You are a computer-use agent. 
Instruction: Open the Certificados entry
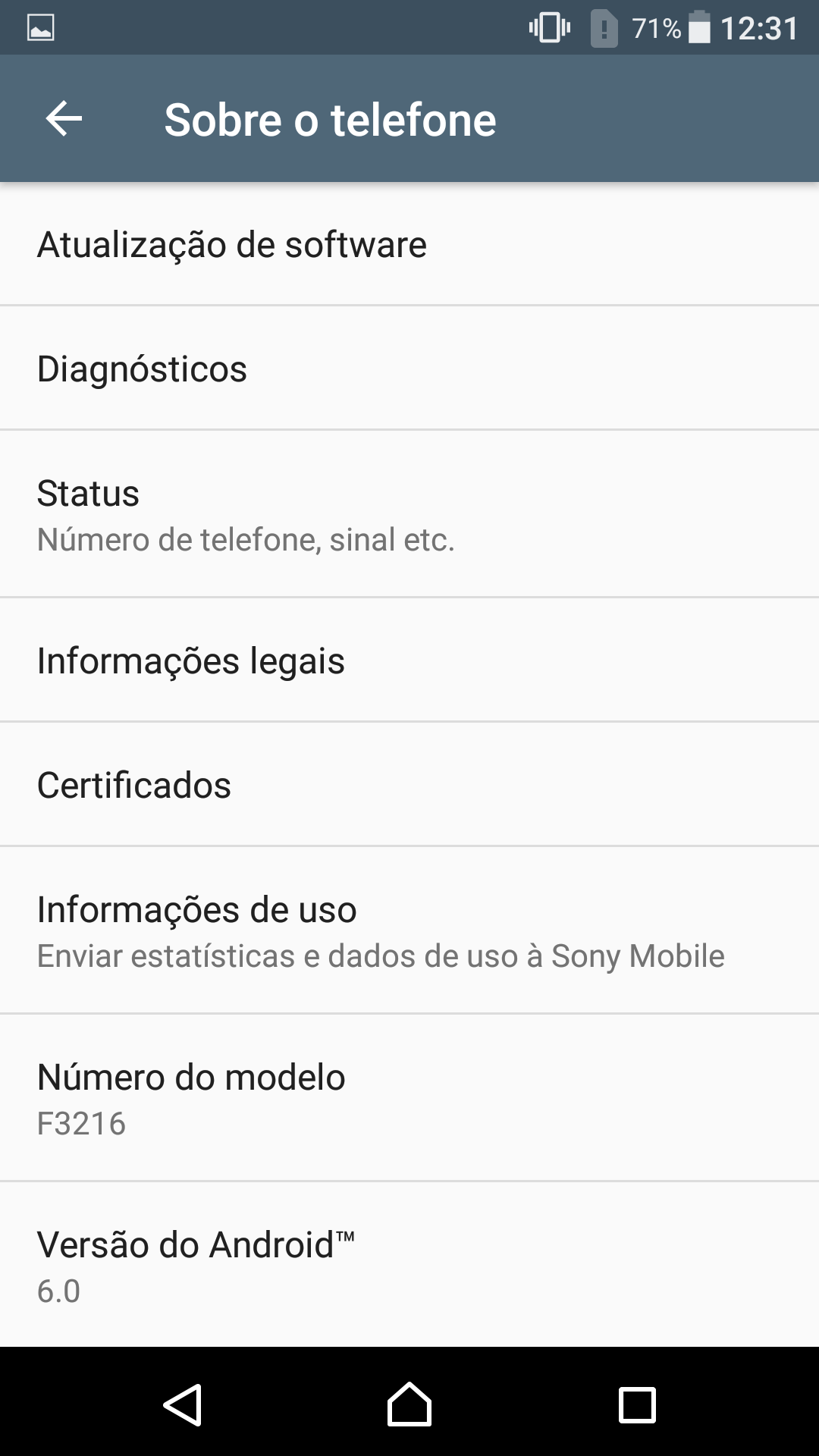coord(409,785)
